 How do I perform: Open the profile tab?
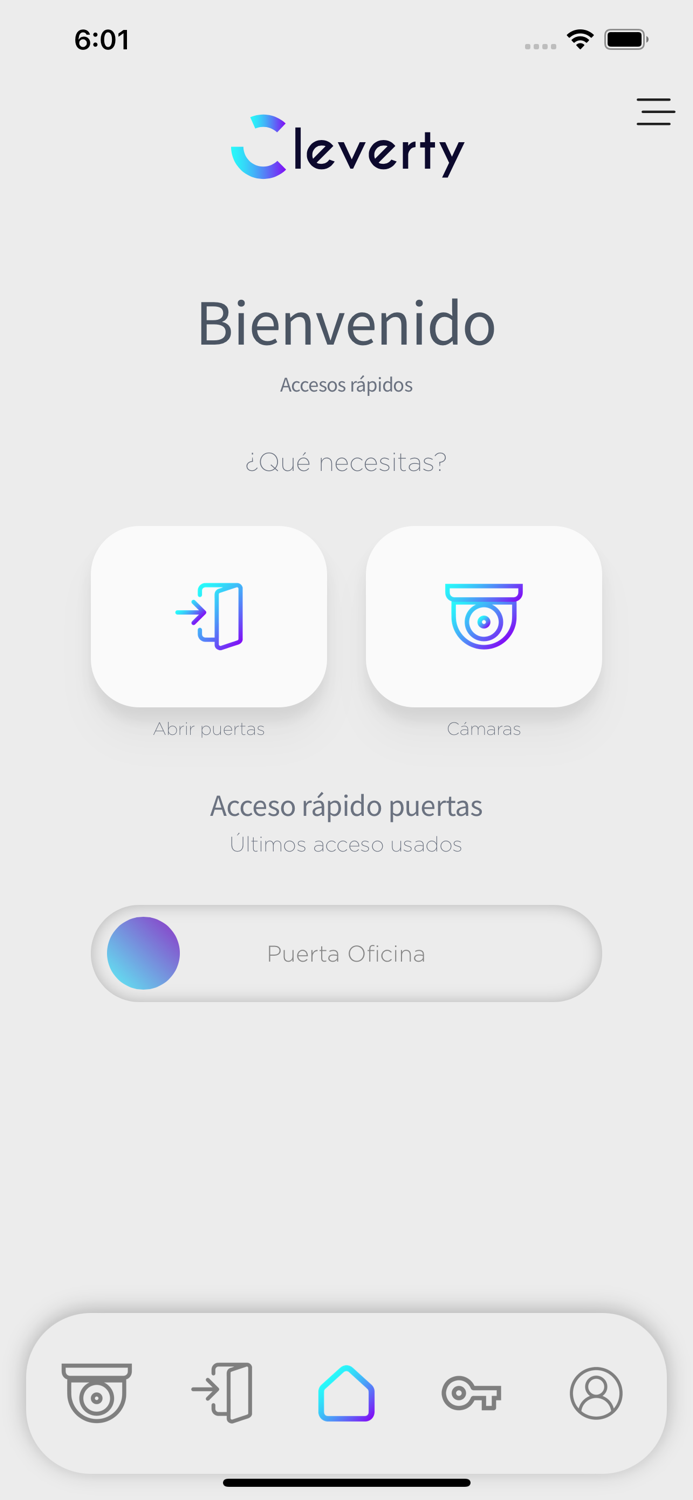pos(596,1393)
